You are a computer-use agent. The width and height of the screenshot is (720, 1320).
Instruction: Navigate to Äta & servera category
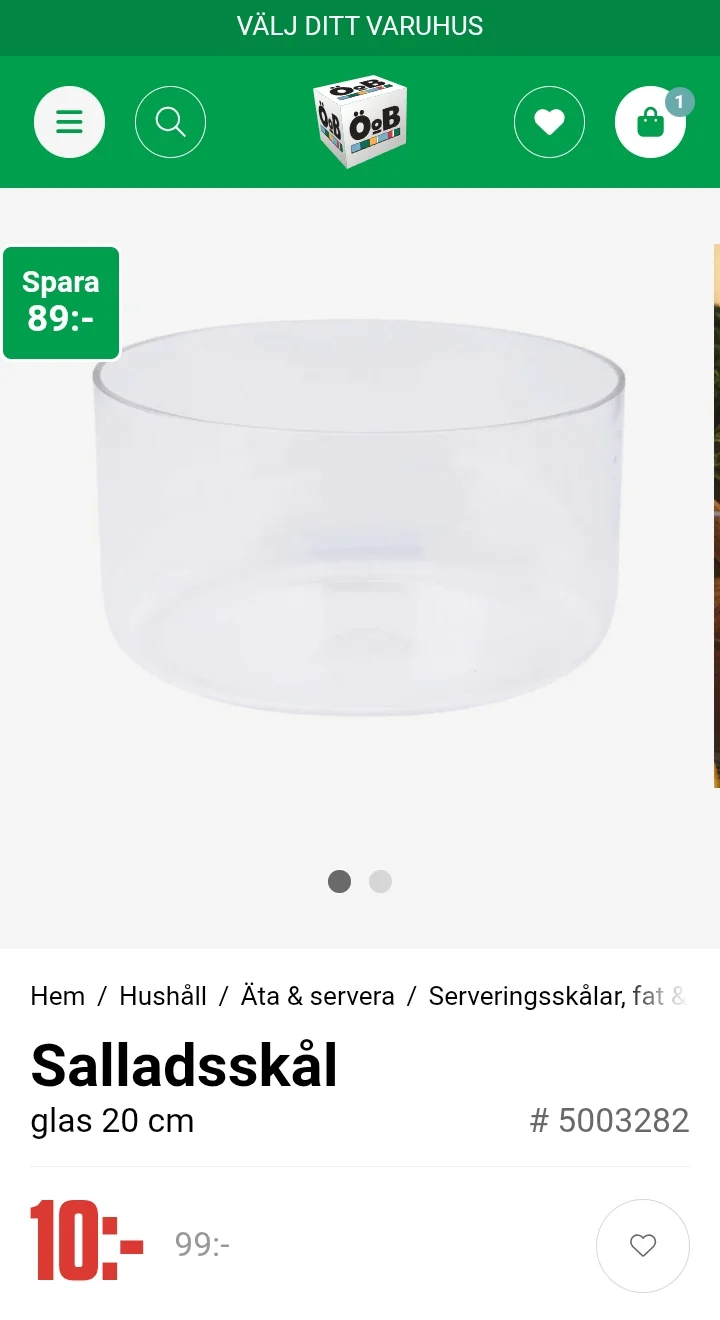(x=317, y=996)
